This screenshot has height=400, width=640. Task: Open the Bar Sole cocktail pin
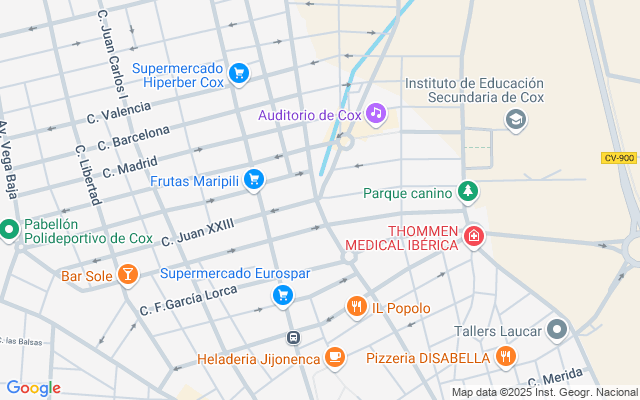point(128,275)
